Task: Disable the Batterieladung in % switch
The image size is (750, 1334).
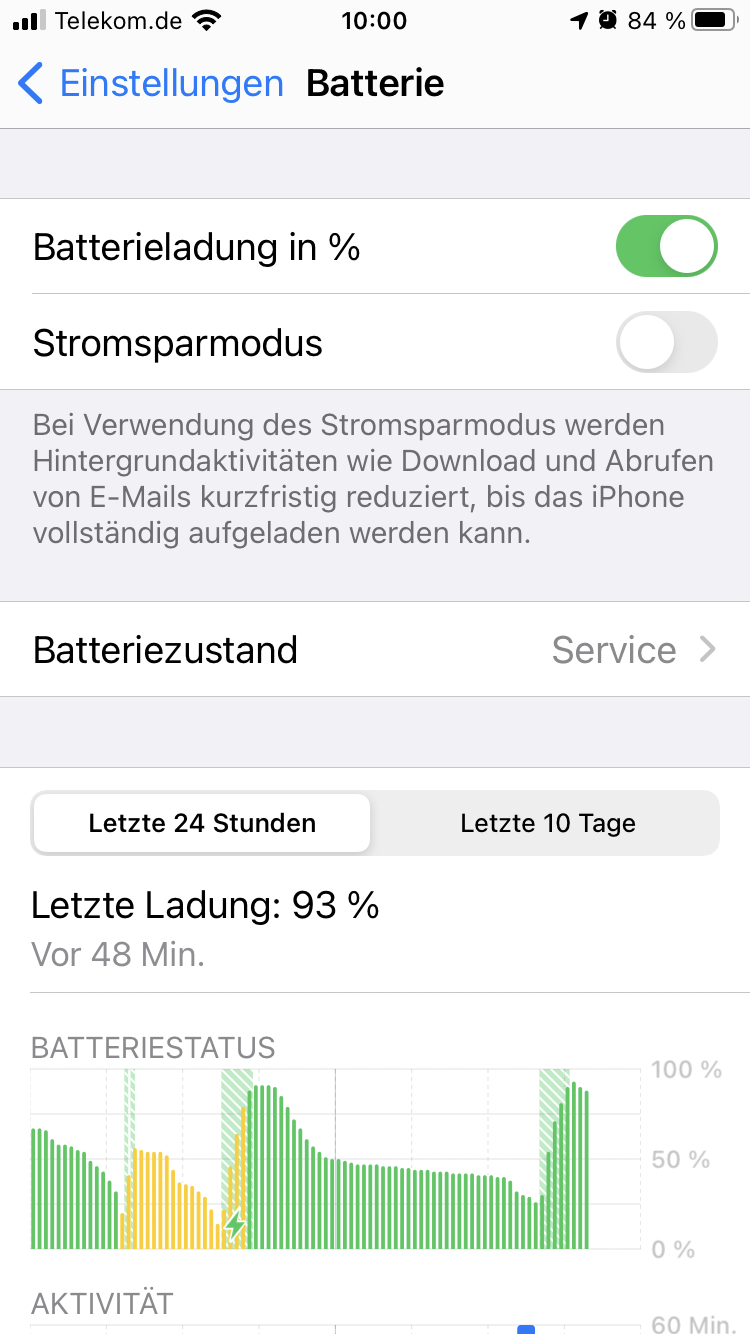Action: point(667,246)
